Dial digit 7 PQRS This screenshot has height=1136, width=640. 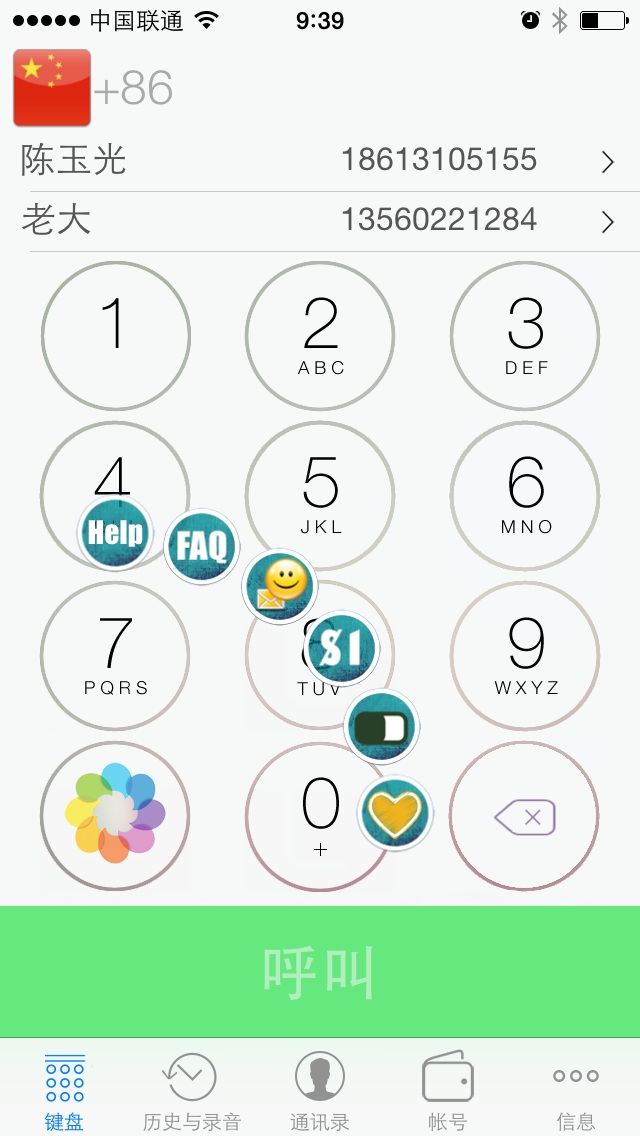click(x=116, y=656)
